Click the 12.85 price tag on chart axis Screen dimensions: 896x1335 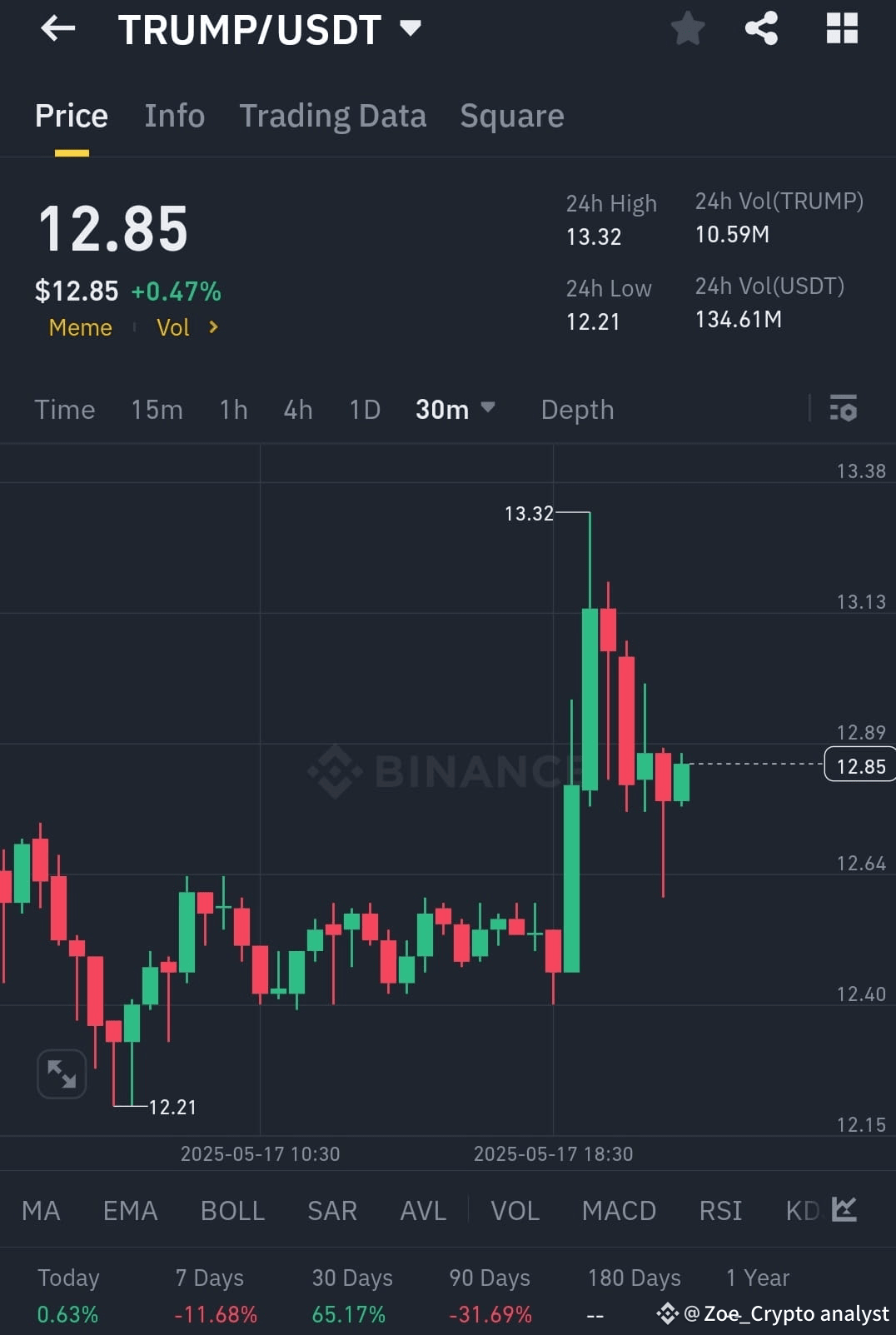click(859, 765)
